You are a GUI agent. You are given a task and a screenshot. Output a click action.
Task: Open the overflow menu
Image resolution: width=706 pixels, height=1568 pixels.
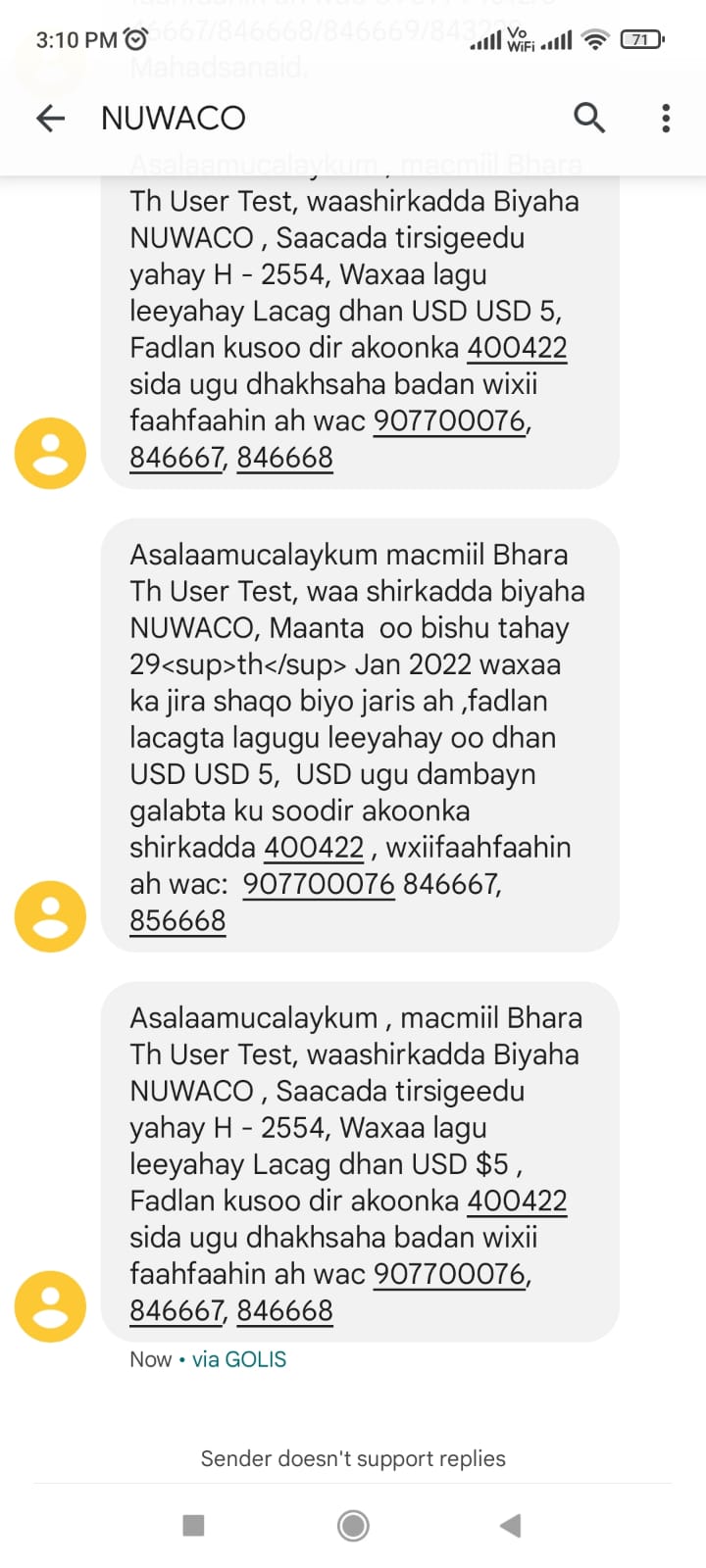pyautogui.click(x=666, y=118)
